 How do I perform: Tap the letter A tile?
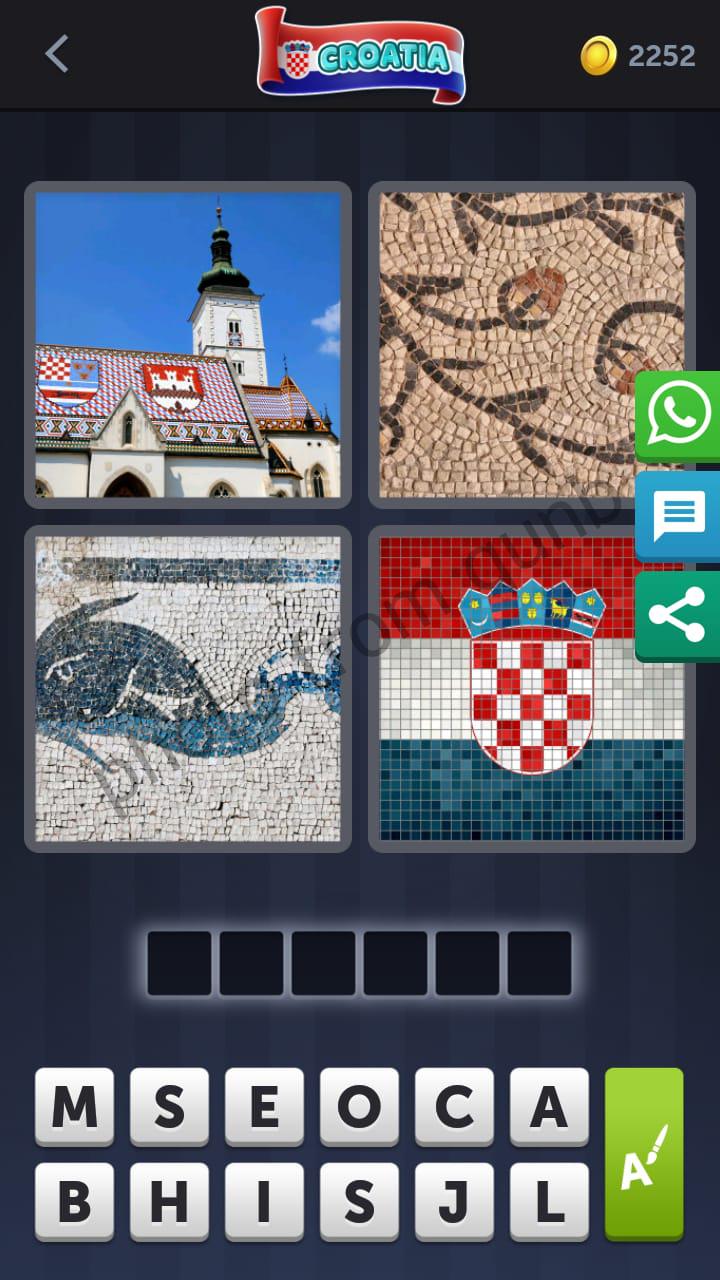[549, 1106]
